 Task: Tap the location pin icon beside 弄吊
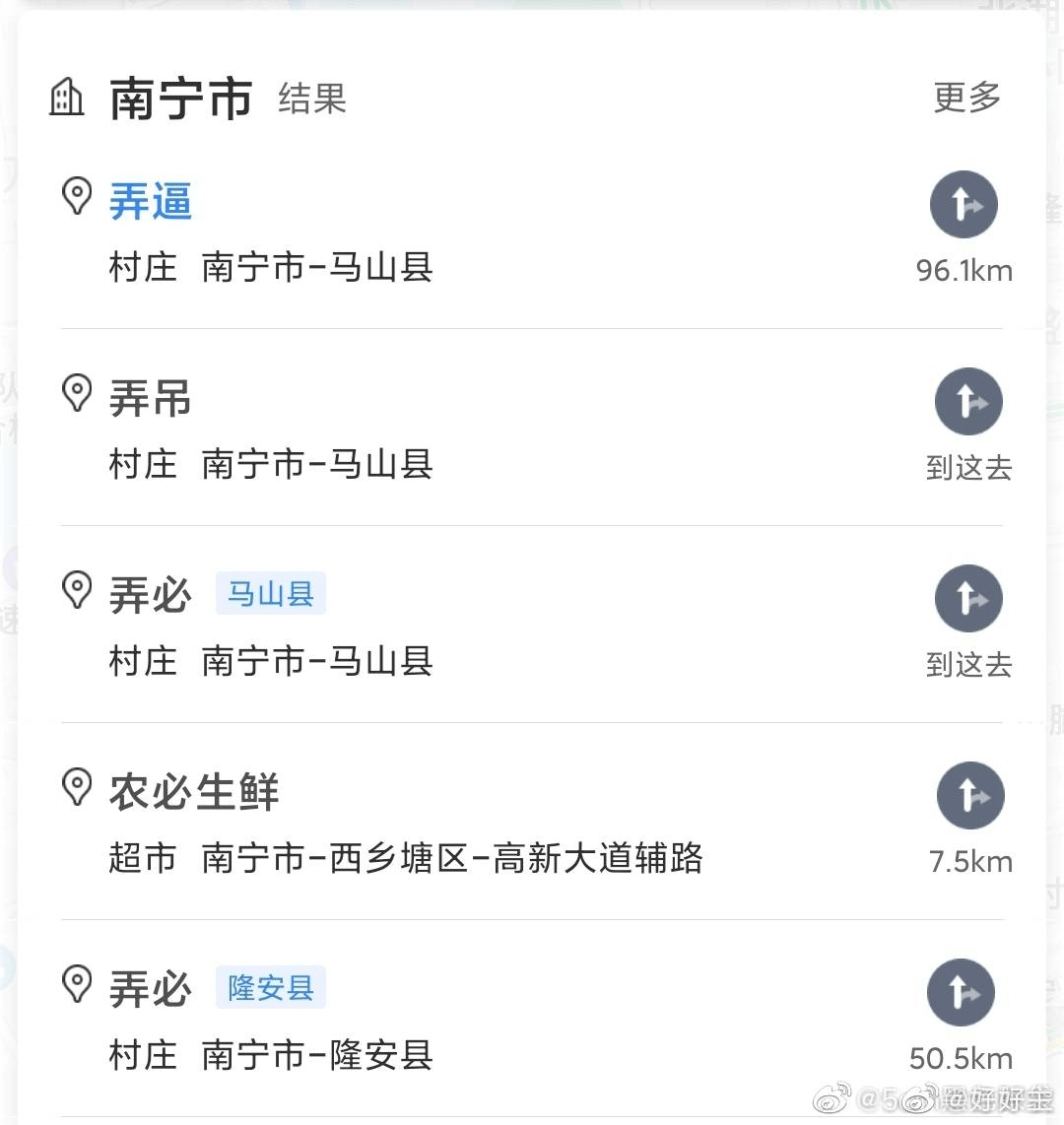click(78, 393)
